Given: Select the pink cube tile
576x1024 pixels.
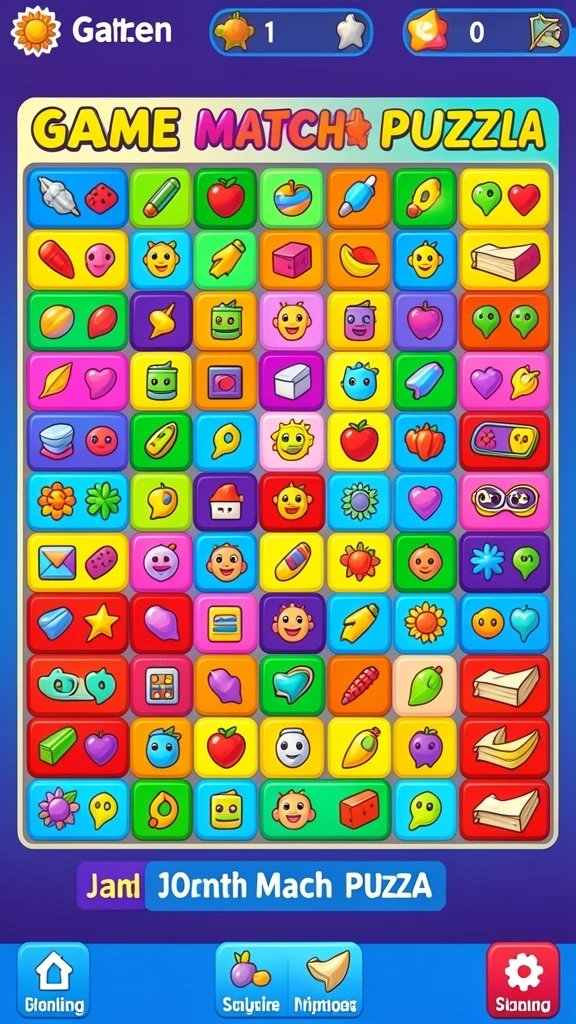Looking at the screenshot, I should coord(291,260).
